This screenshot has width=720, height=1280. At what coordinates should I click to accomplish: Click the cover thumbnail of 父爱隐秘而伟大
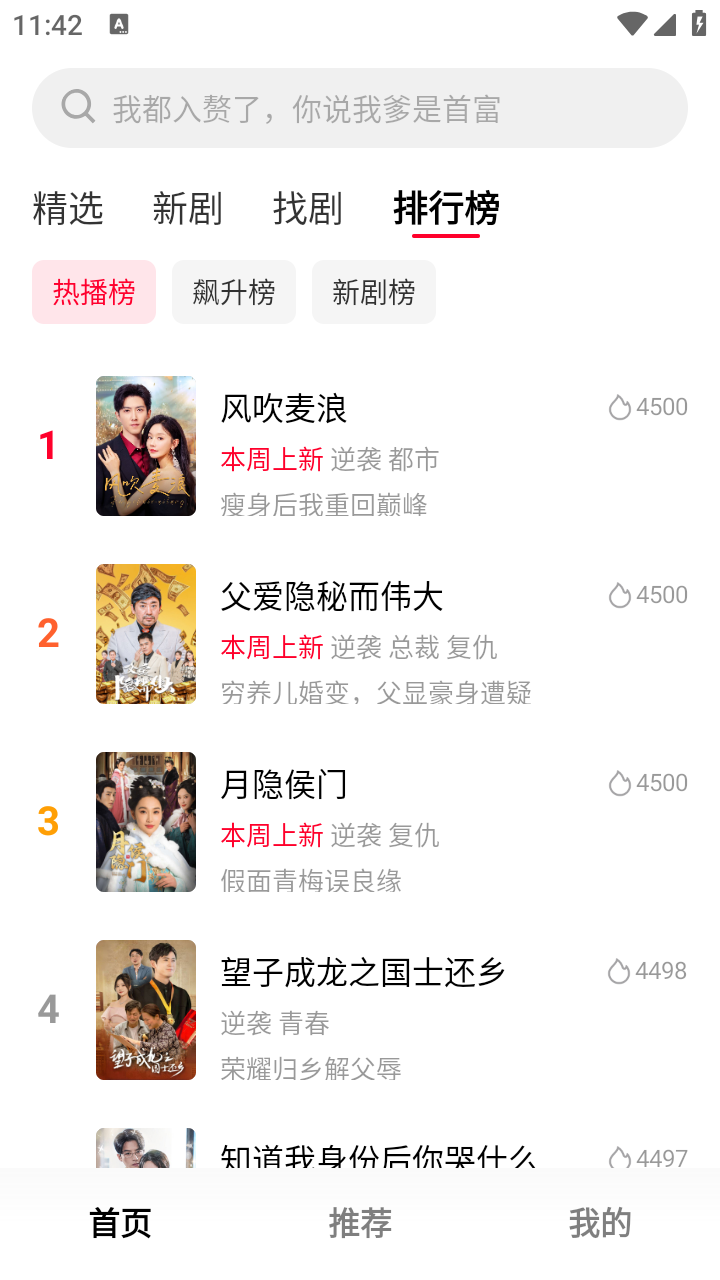145,632
